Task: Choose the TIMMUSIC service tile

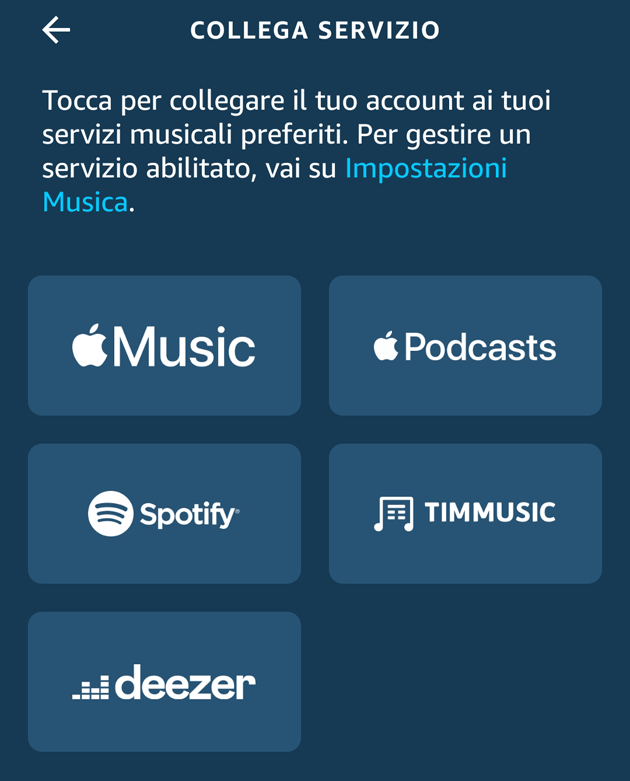Action: point(465,514)
